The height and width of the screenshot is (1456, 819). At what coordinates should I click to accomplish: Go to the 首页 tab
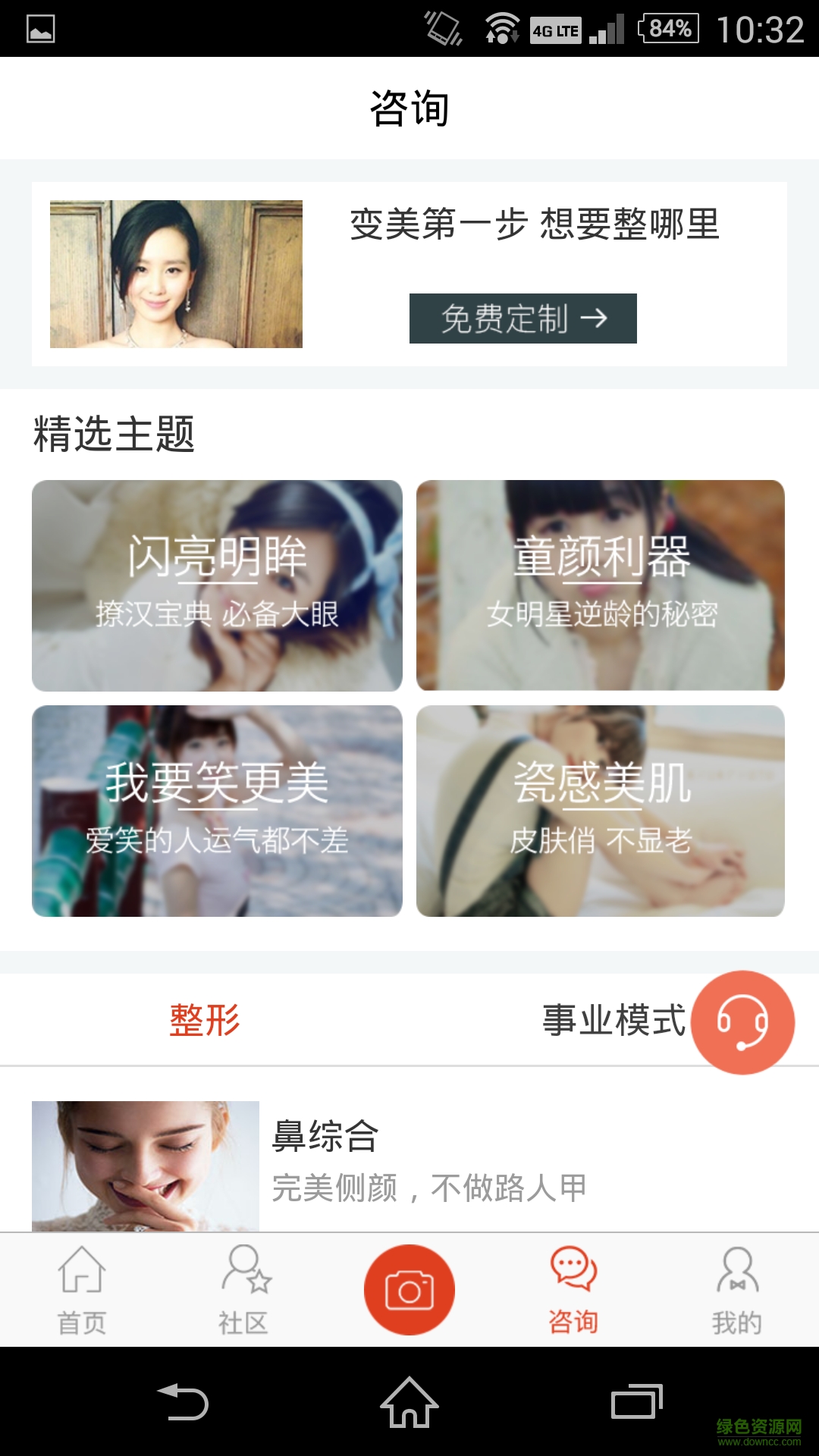tap(82, 1290)
